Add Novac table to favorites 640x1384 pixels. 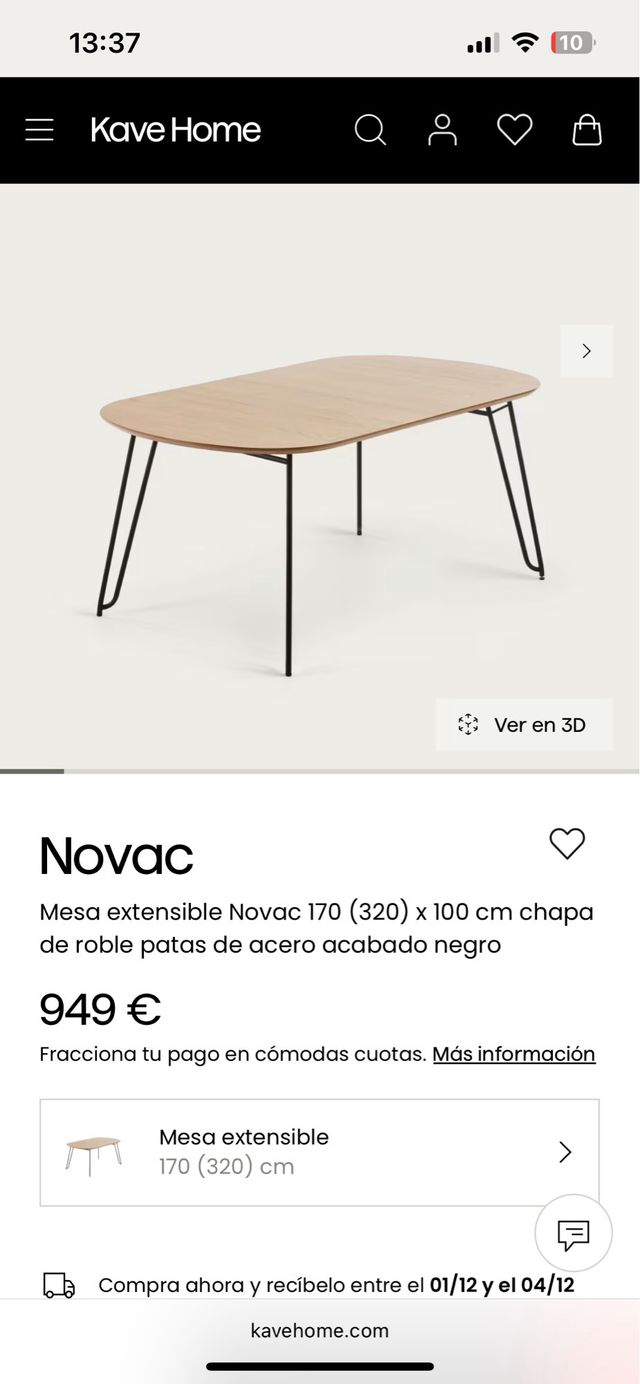tap(567, 844)
